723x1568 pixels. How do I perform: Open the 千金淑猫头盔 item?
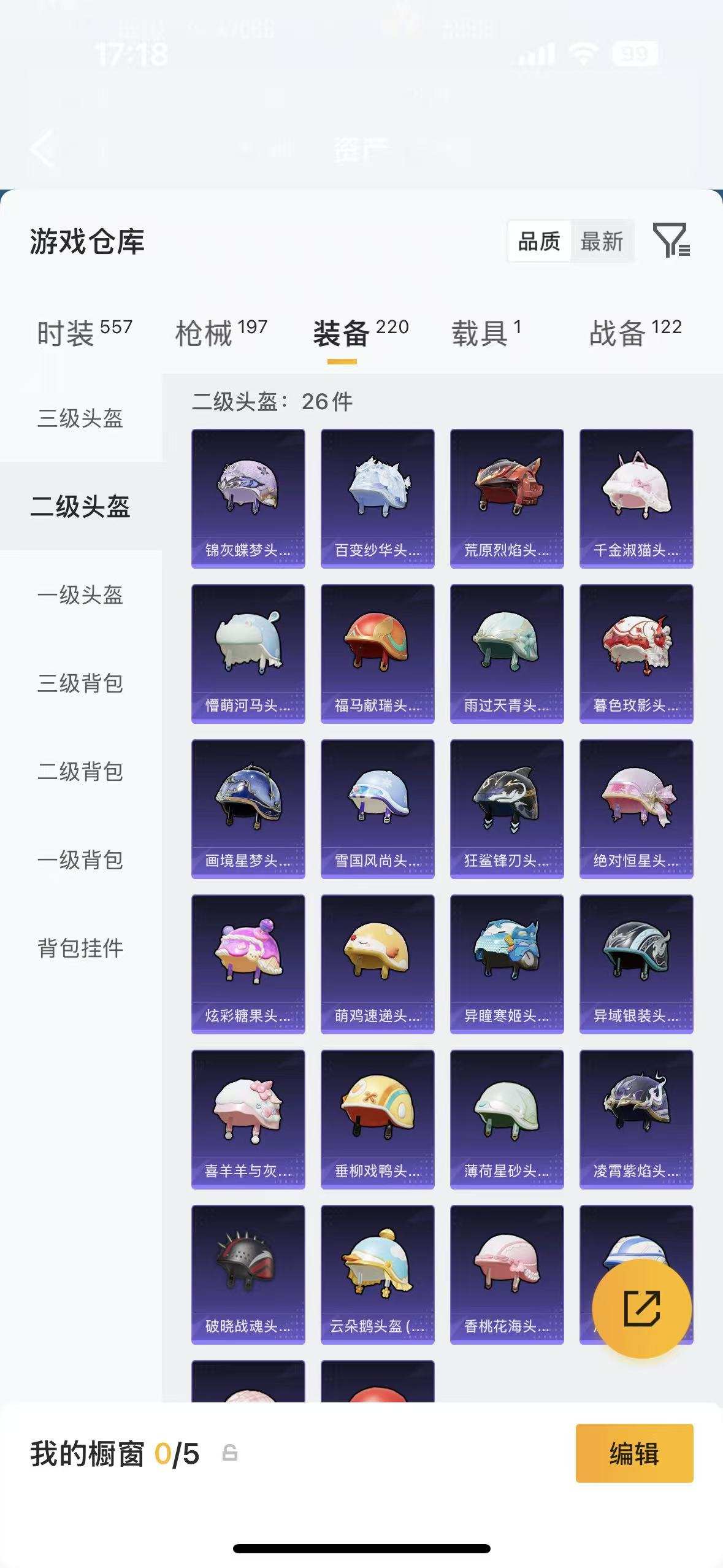click(635, 497)
